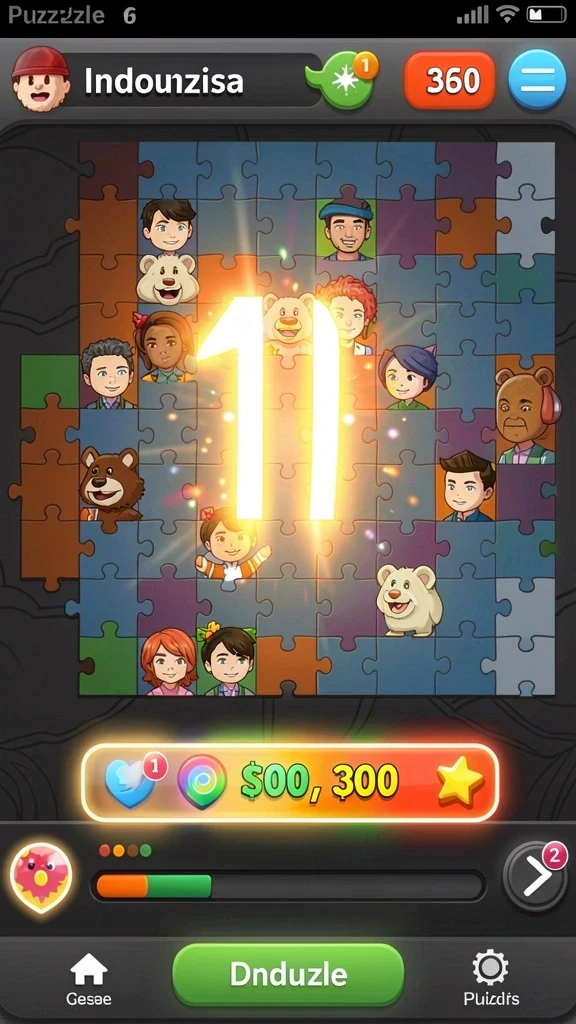
Task: Go to the Gesae home tab
Action: (x=89, y=978)
